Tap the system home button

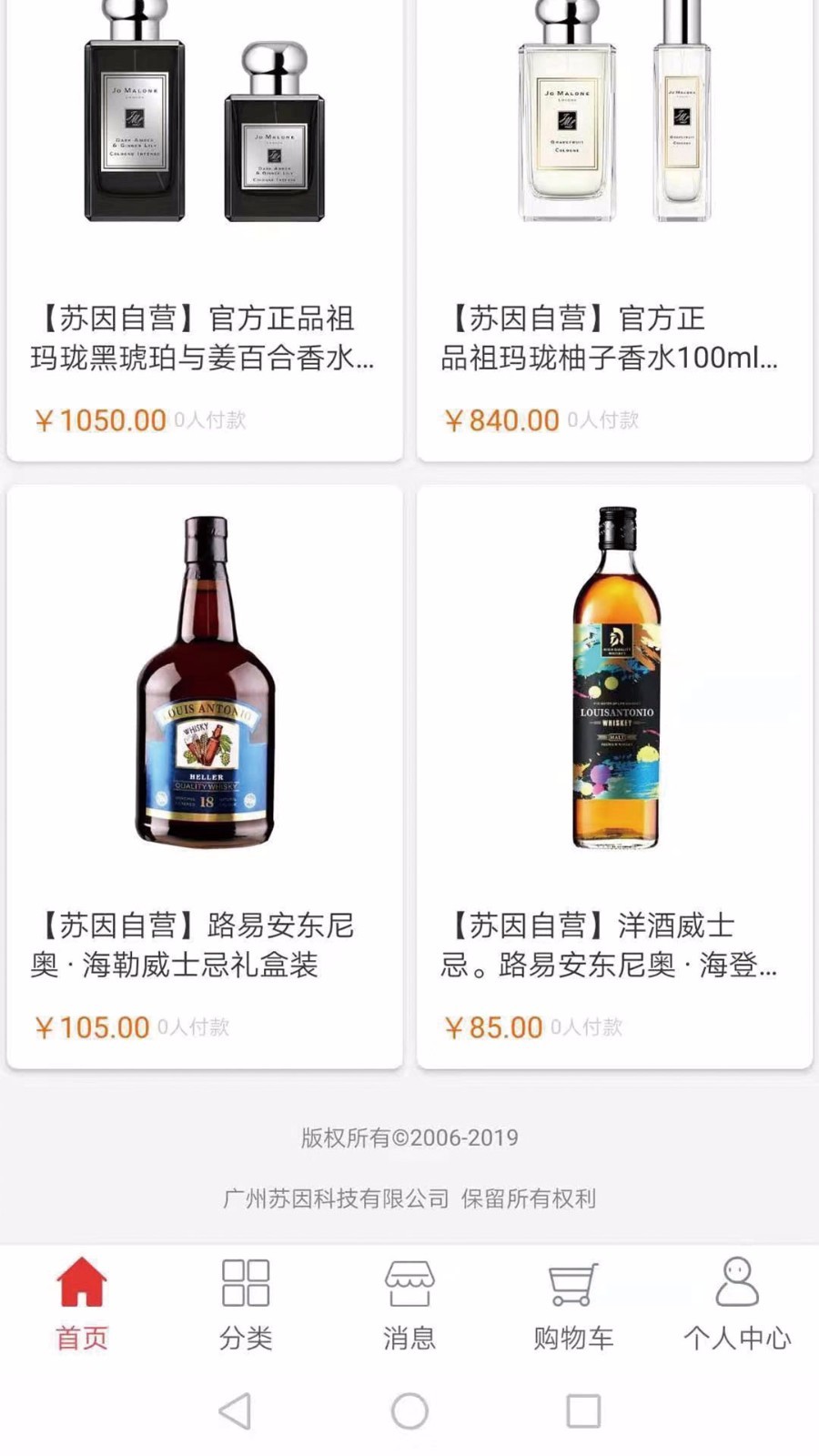409,1411
